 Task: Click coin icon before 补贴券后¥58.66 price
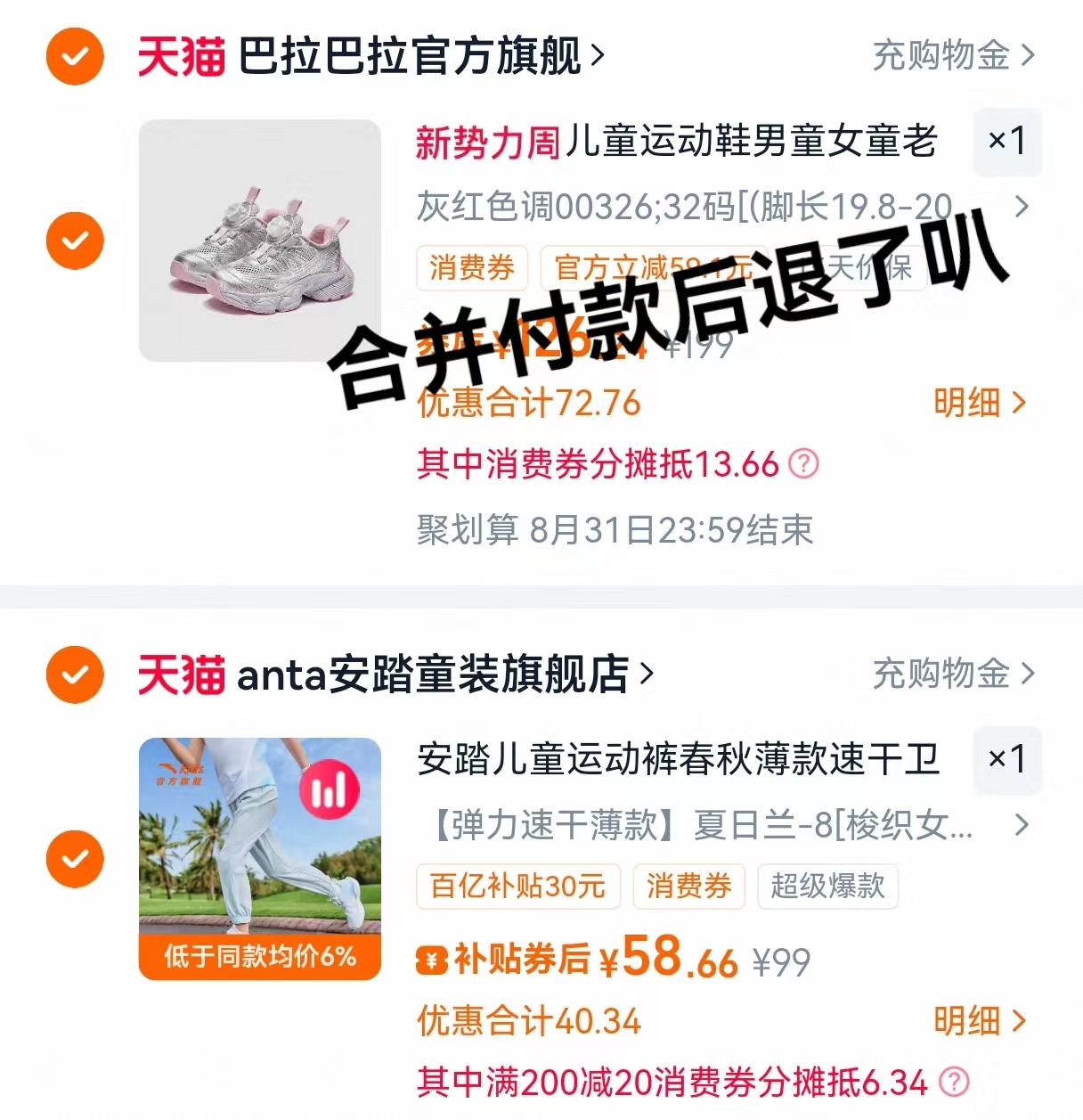click(431, 961)
